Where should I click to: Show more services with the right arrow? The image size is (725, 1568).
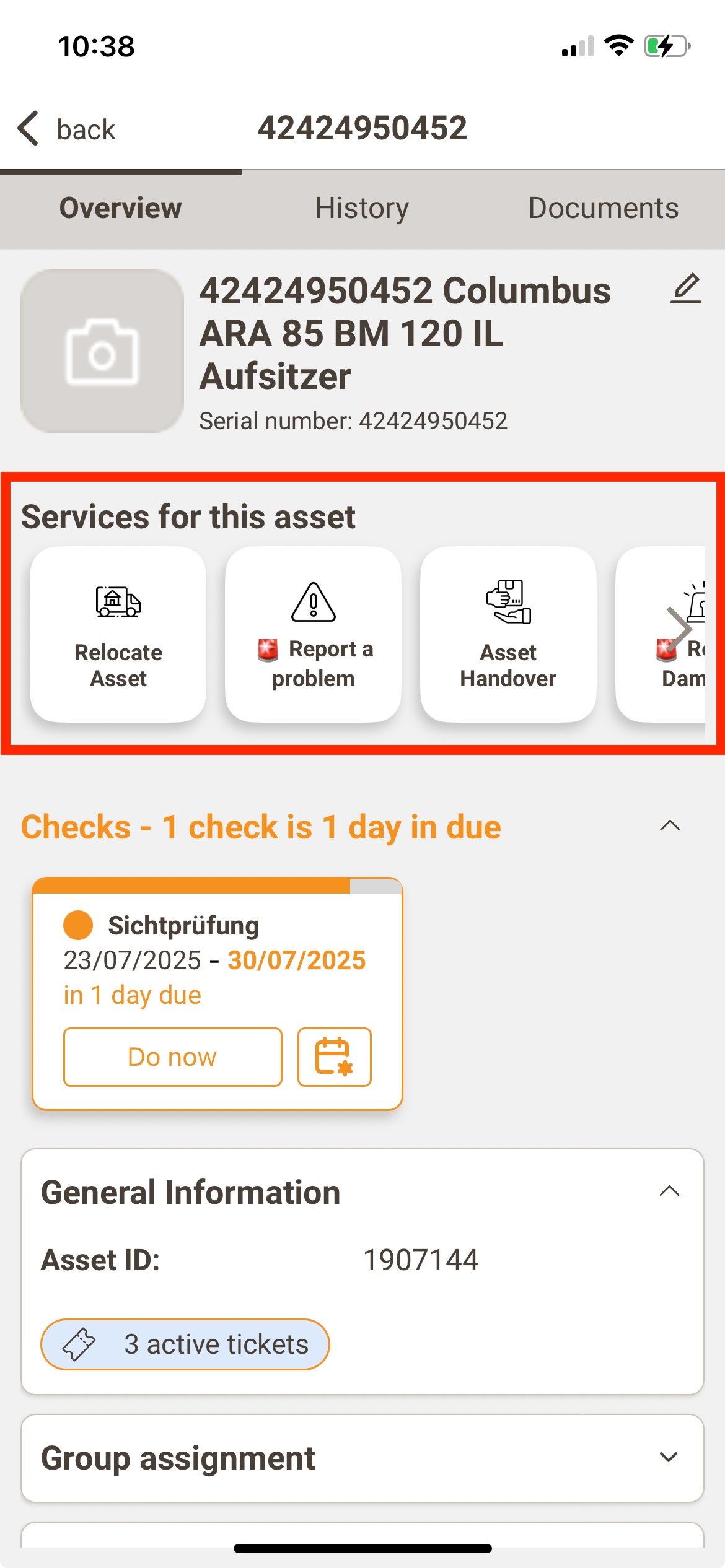[x=679, y=630]
